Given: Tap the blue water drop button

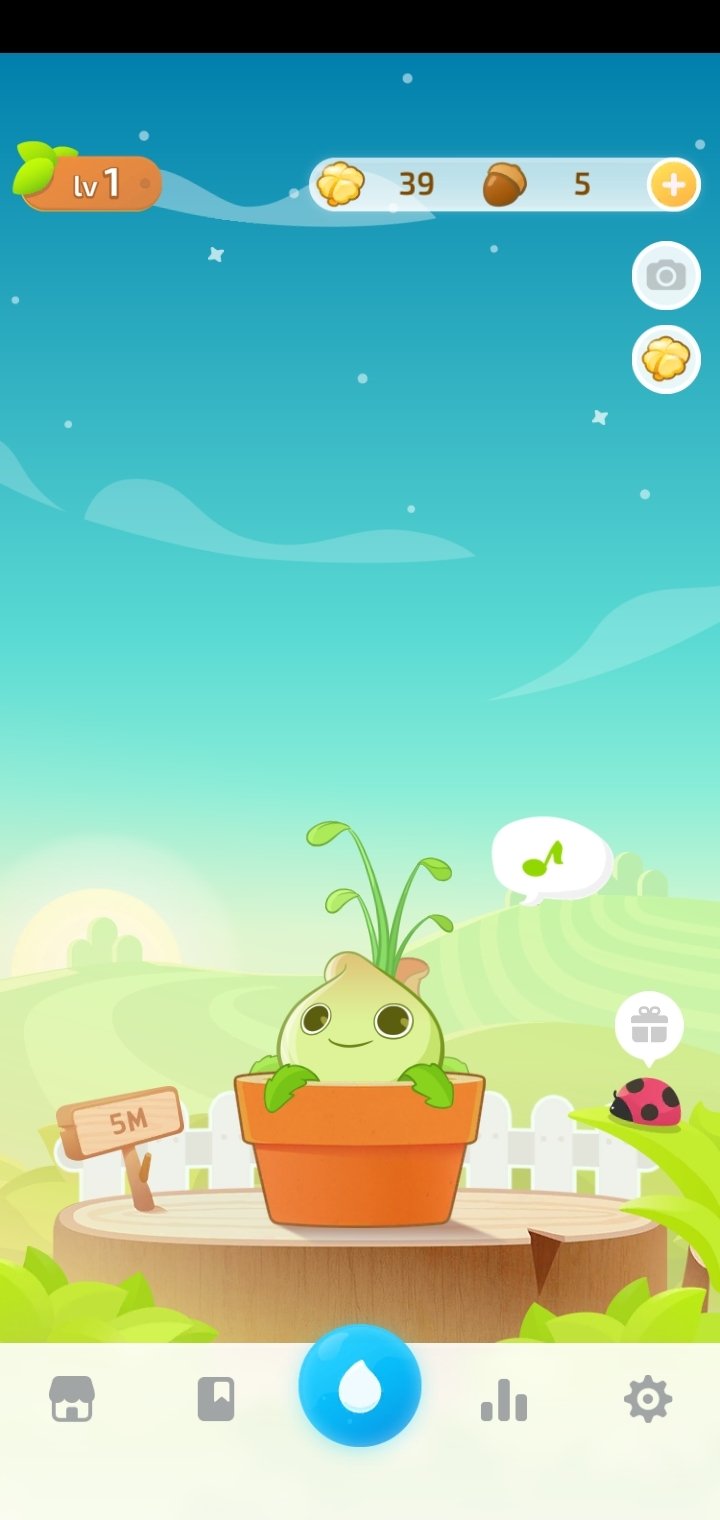Looking at the screenshot, I should coord(360,1386).
